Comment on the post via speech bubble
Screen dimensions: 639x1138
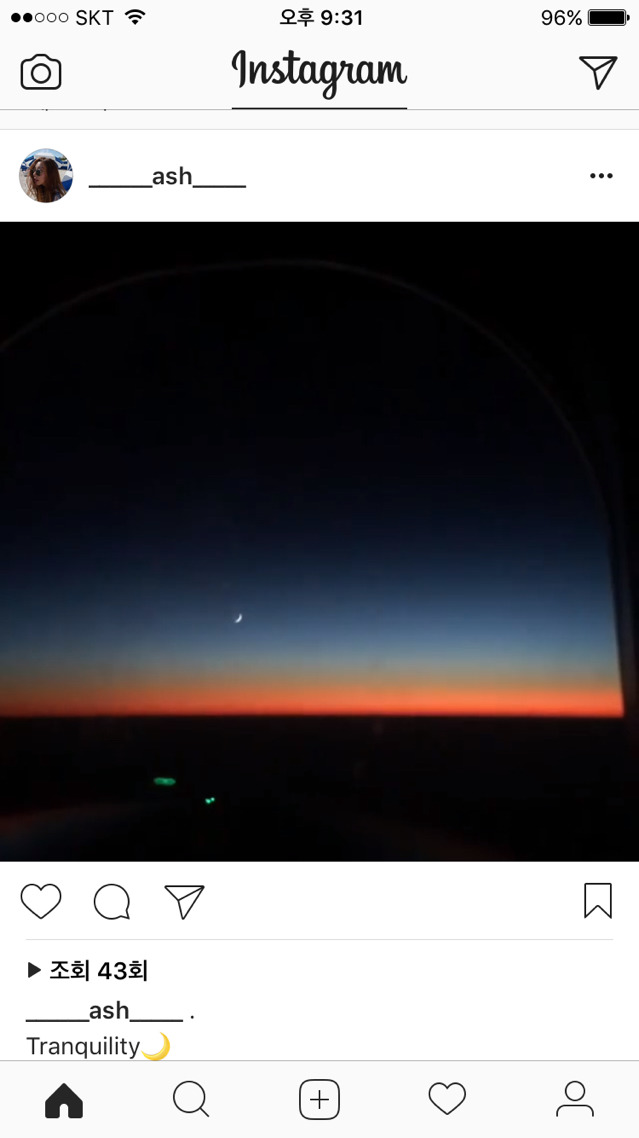tap(112, 901)
